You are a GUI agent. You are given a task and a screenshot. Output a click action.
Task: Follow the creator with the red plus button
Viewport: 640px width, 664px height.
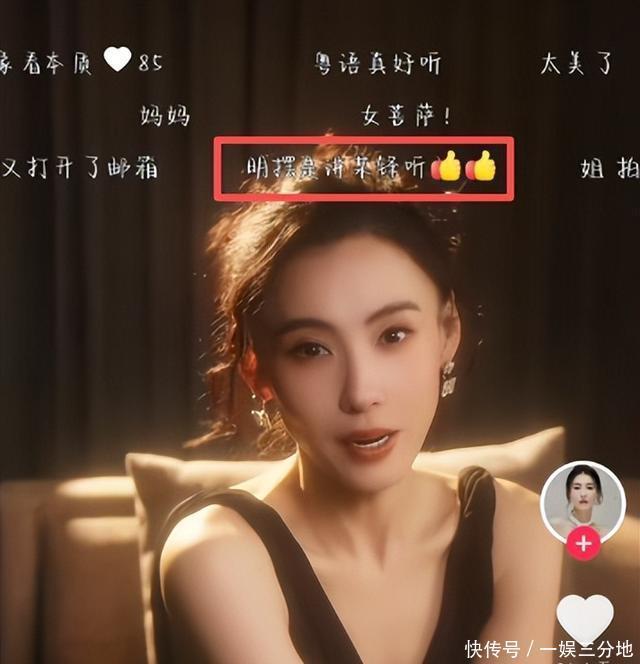[x=583, y=543]
